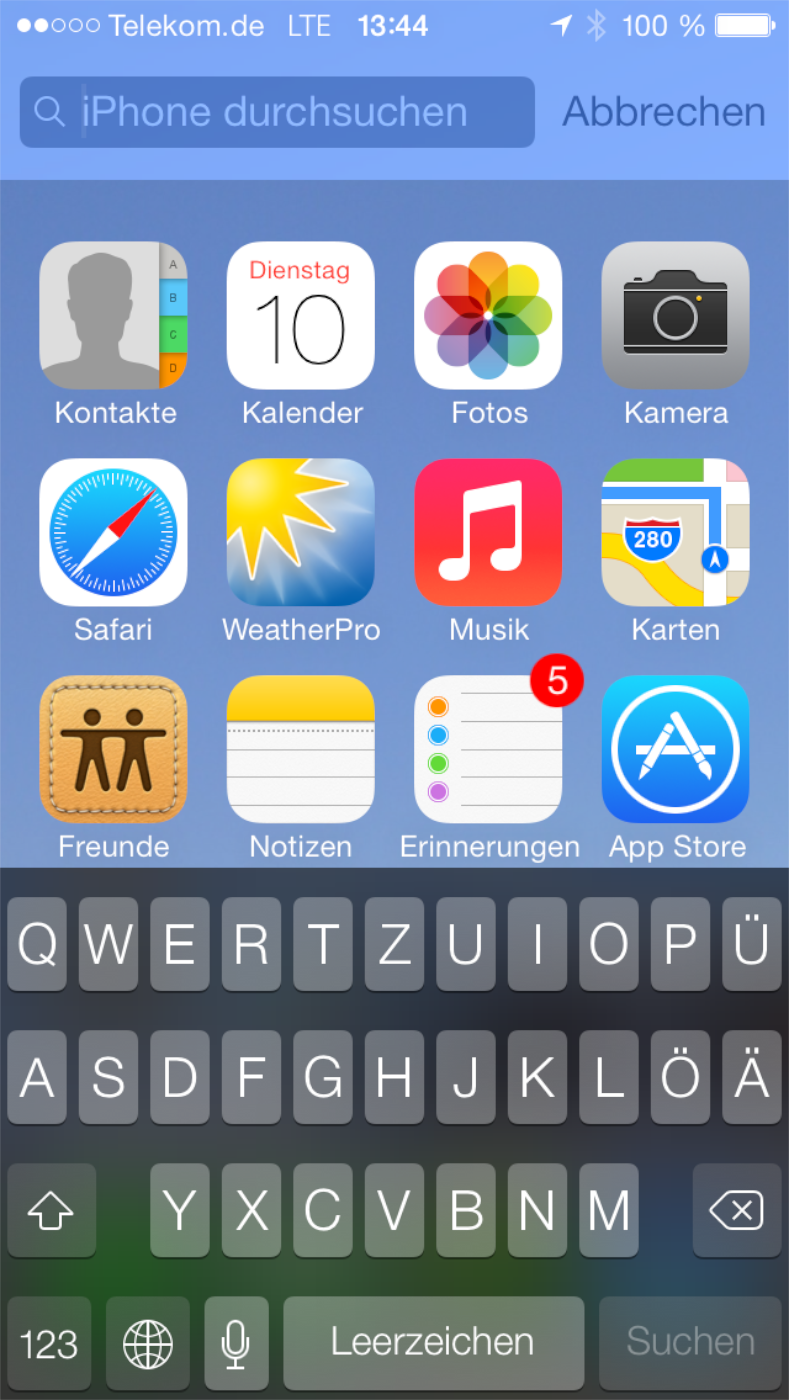
Task: Tap the microphone dictation key
Action: (236, 1342)
